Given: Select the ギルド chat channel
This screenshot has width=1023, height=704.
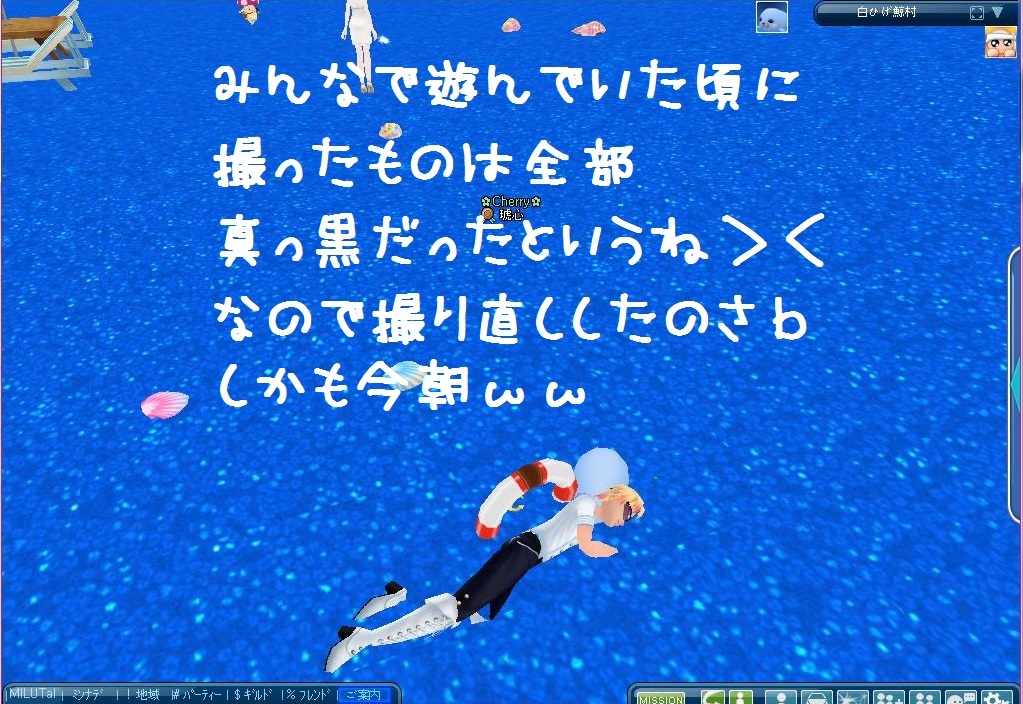Looking at the screenshot, I should [x=255, y=694].
